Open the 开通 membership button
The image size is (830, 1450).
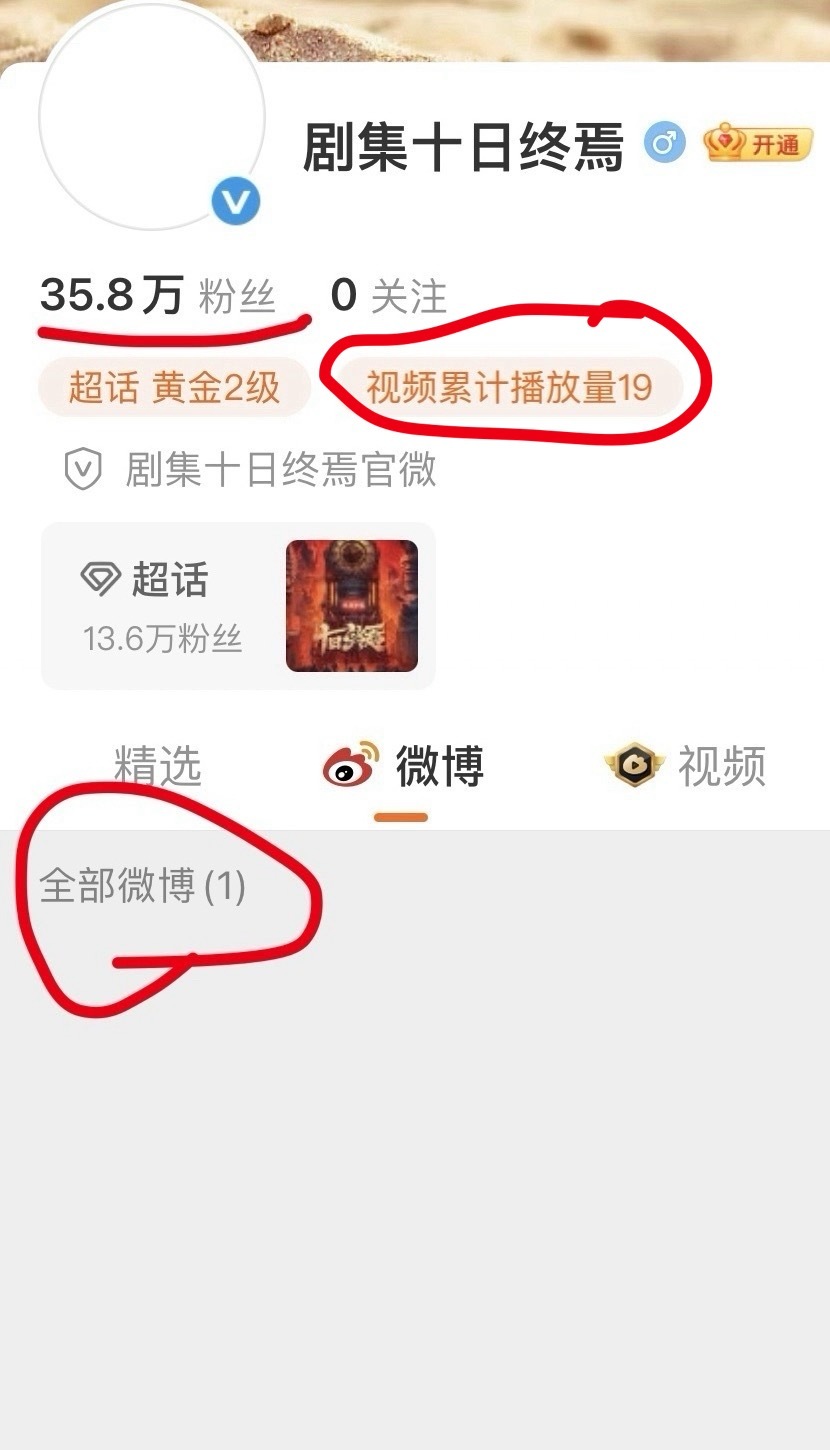[x=757, y=145]
